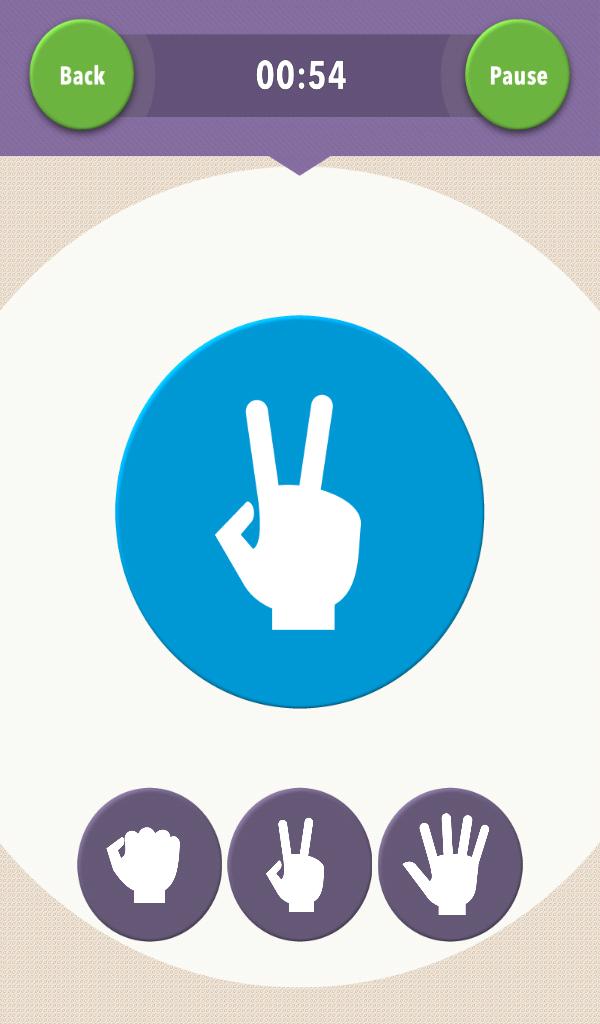
Task: Pick the paper open-hand gesture
Action: [450, 864]
